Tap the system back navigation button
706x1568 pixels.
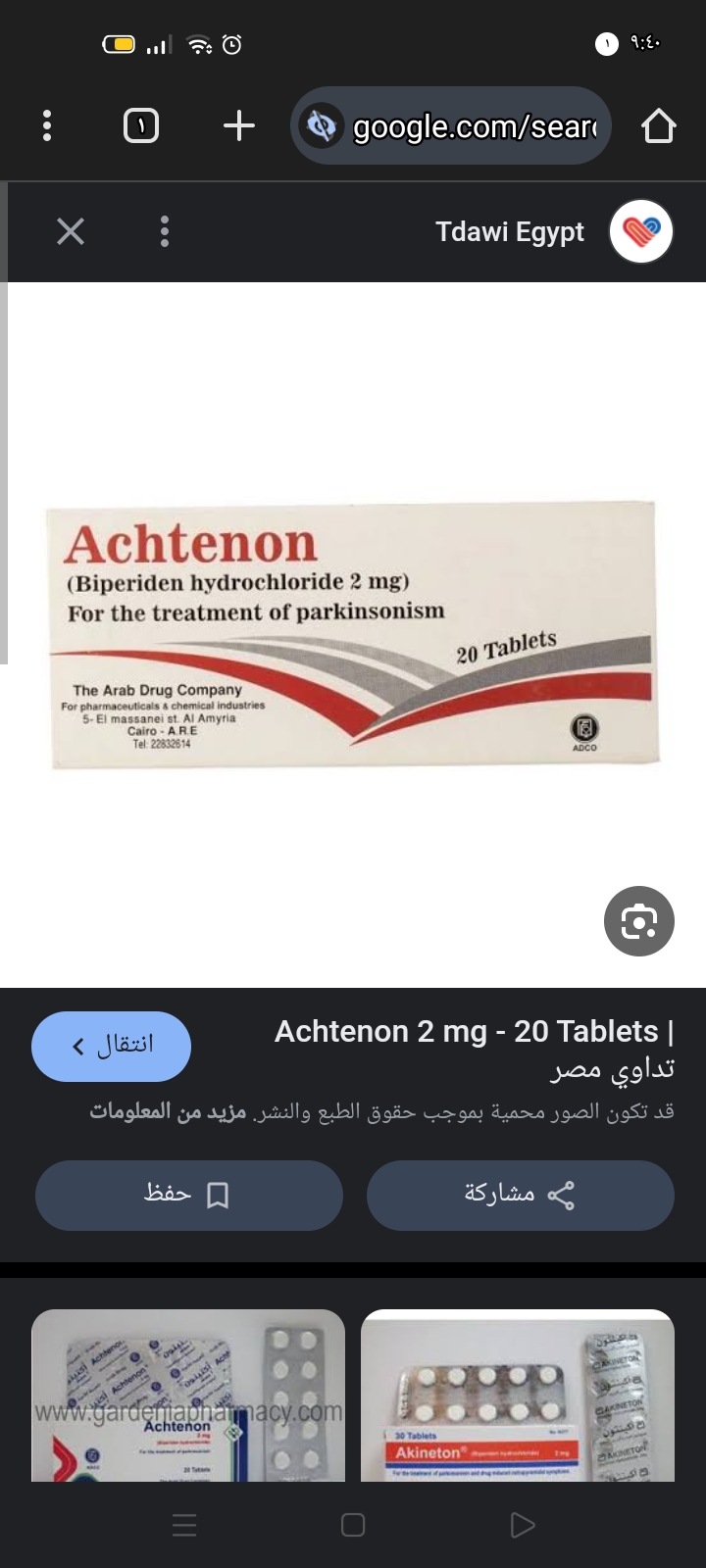[x=523, y=1525]
